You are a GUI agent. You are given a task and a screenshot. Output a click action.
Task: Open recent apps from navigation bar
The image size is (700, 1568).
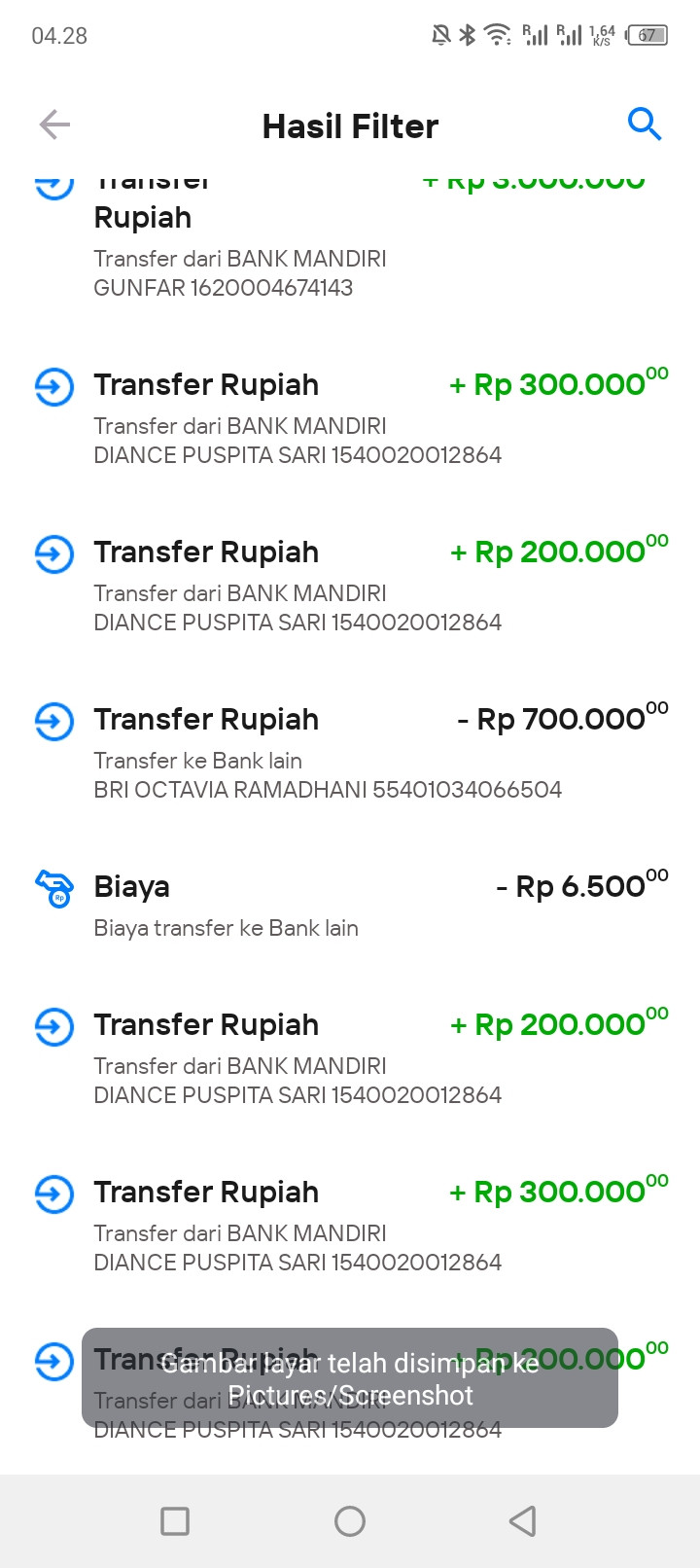[175, 1520]
